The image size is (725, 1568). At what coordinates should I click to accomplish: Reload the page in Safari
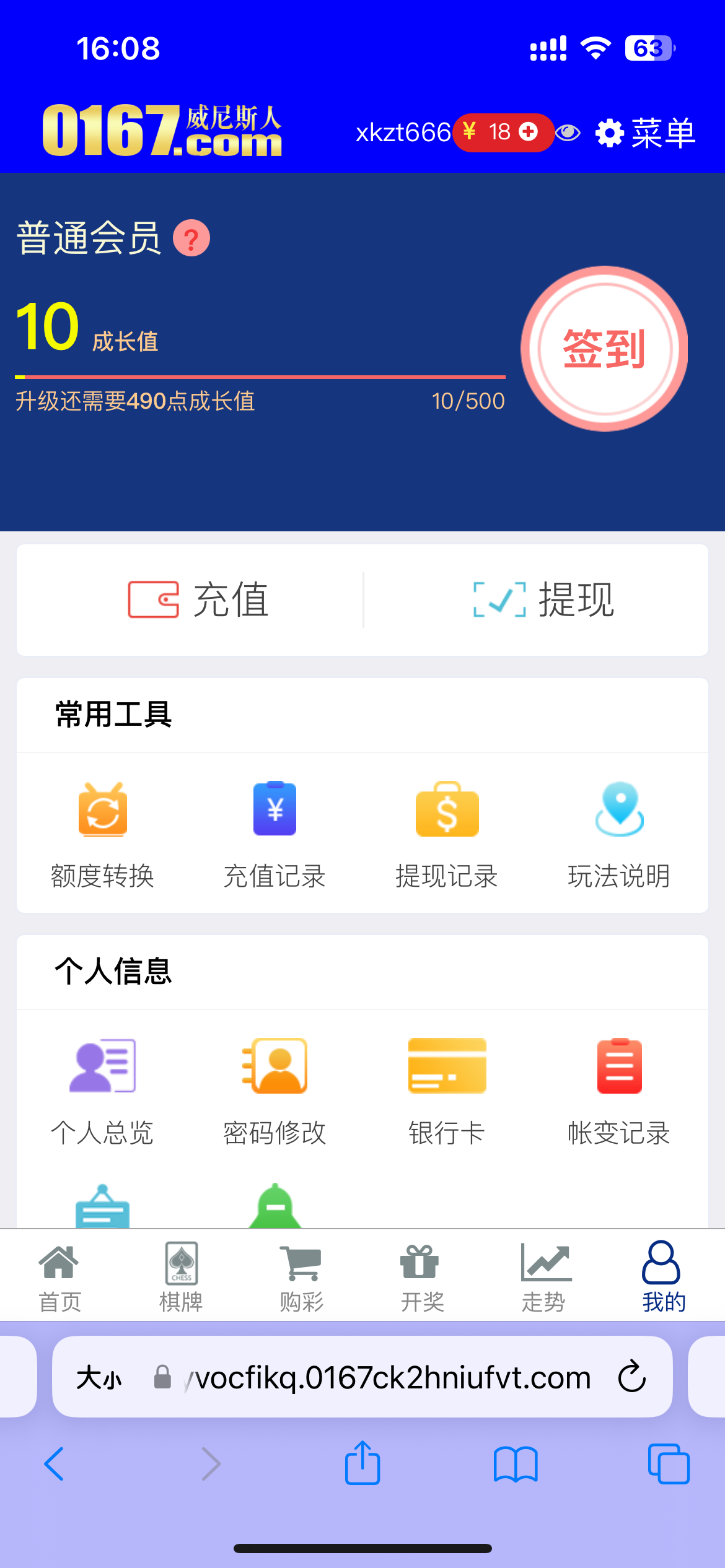631,1377
